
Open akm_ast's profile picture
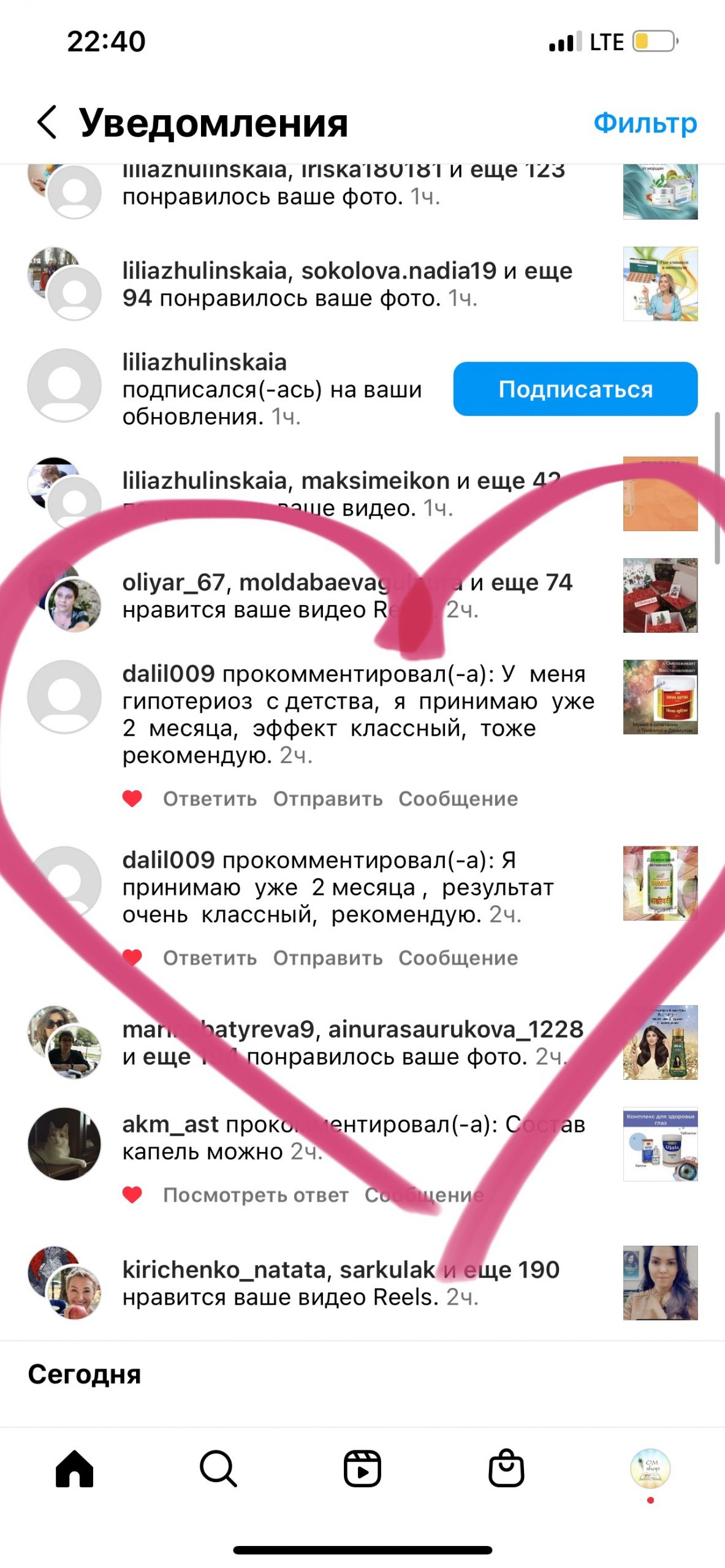click(x=64, y=1144)
